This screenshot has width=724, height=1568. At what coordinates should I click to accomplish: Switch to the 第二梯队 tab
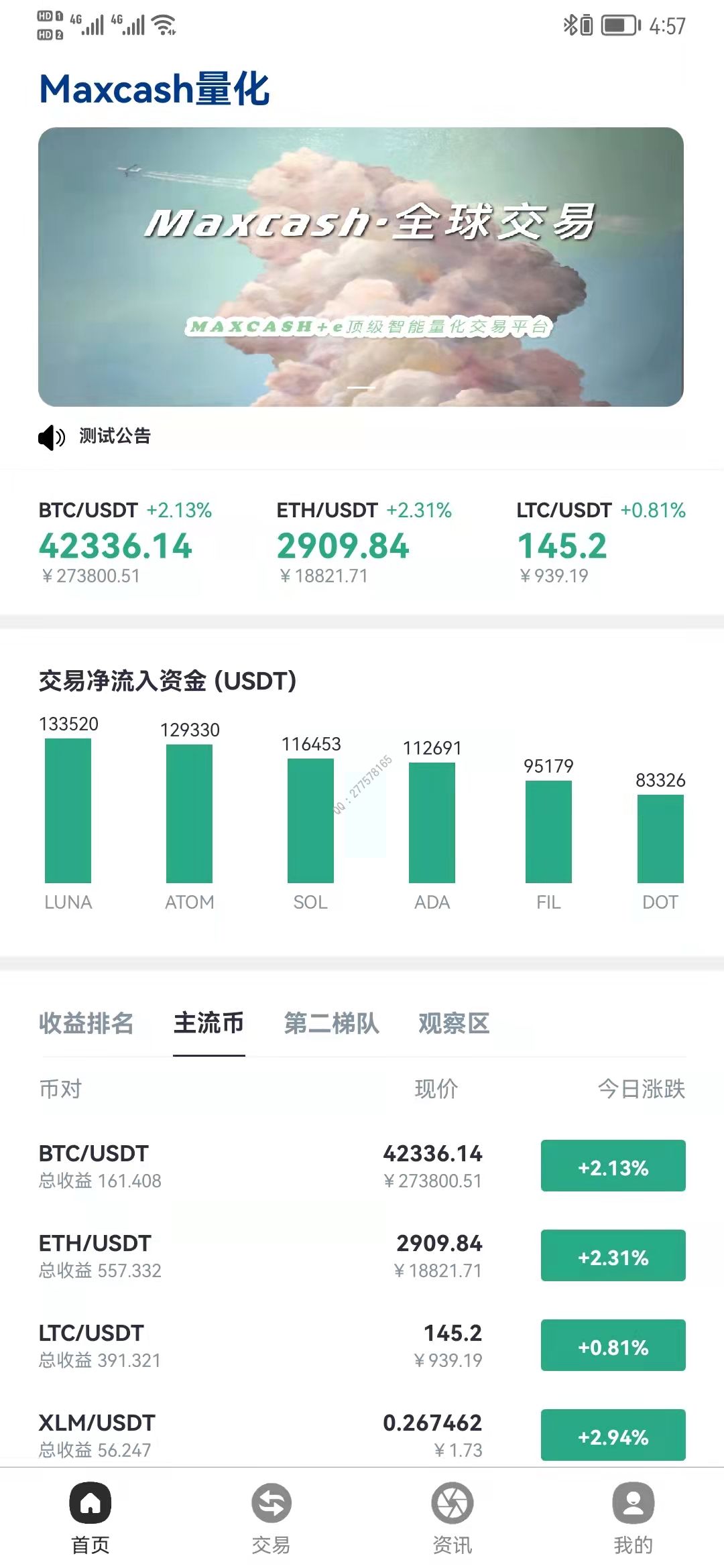(x=332, y=1023)
